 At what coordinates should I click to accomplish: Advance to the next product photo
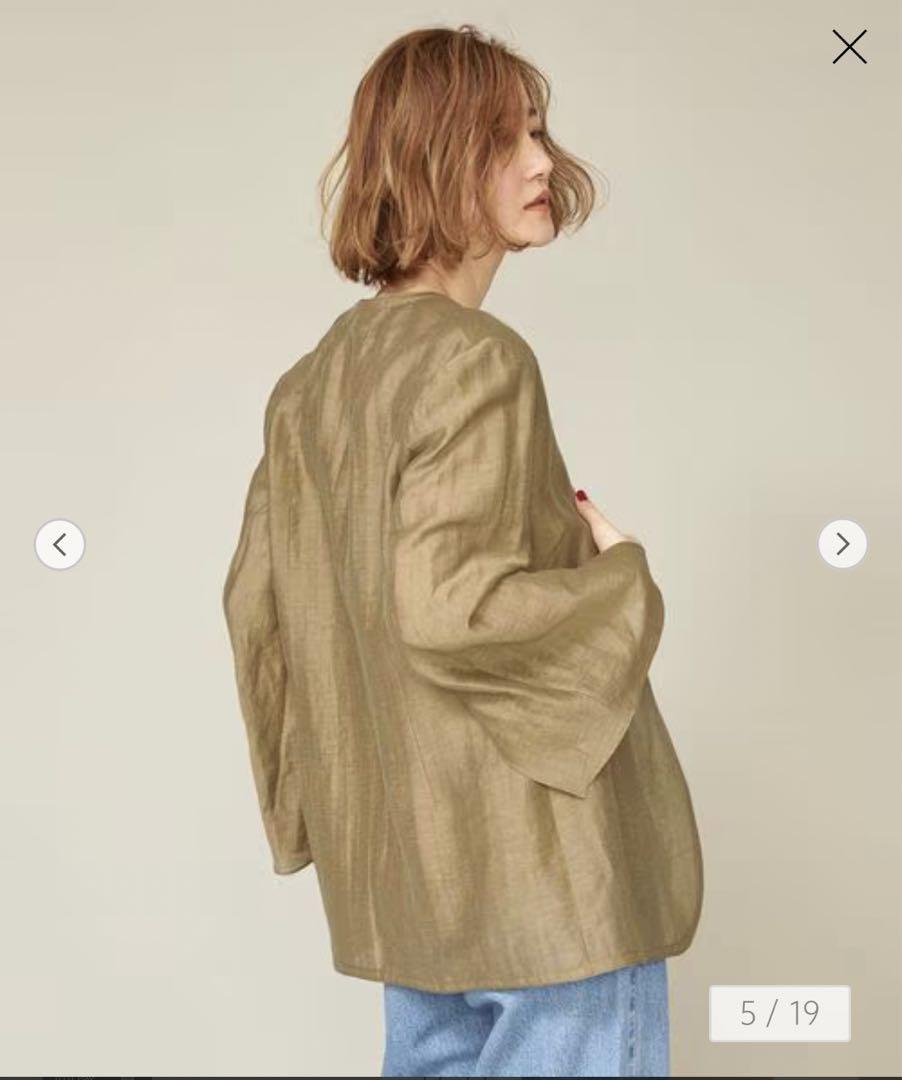coord(842,544)
